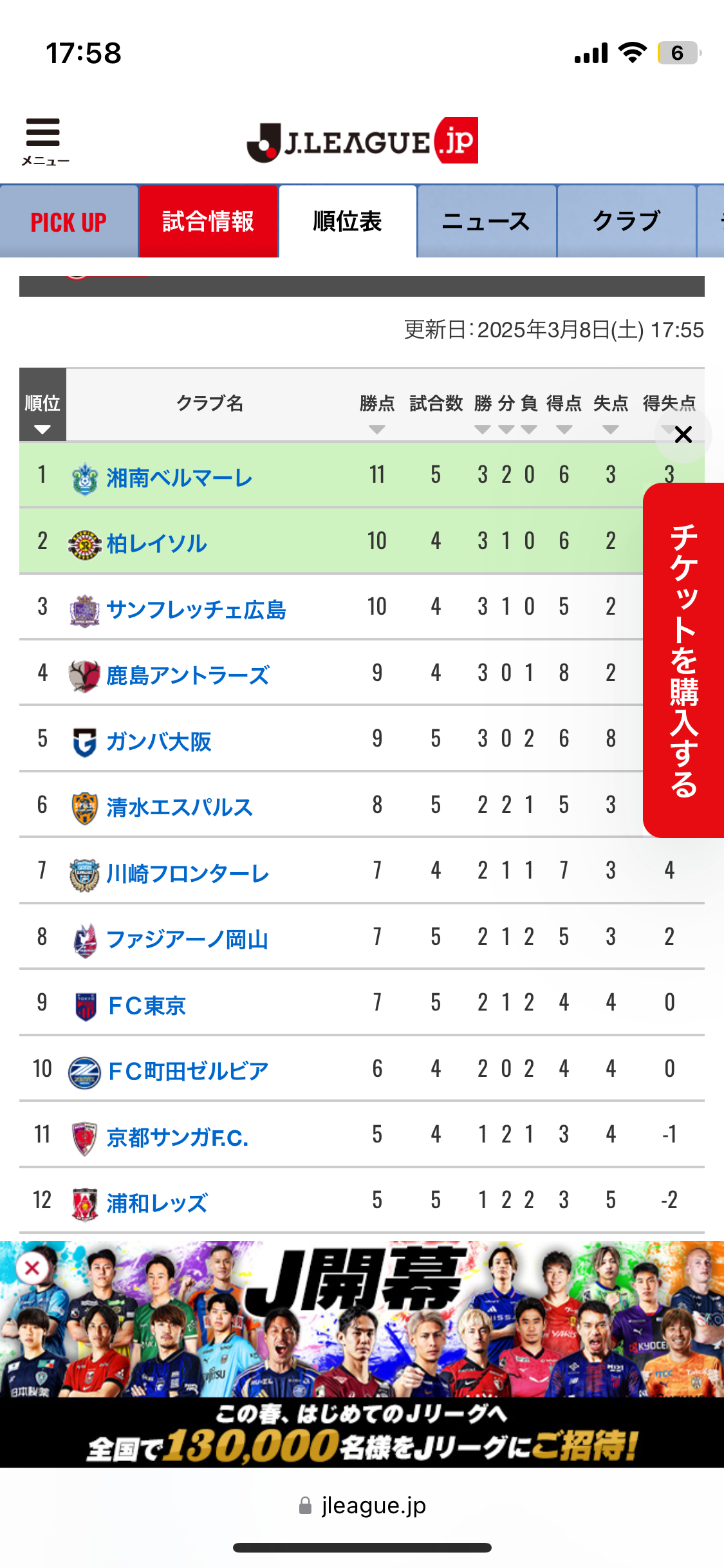The width and height of the screenshot is (724, 1568).
Task: Sort table by 勝点 column
Action: coord(377,413)
